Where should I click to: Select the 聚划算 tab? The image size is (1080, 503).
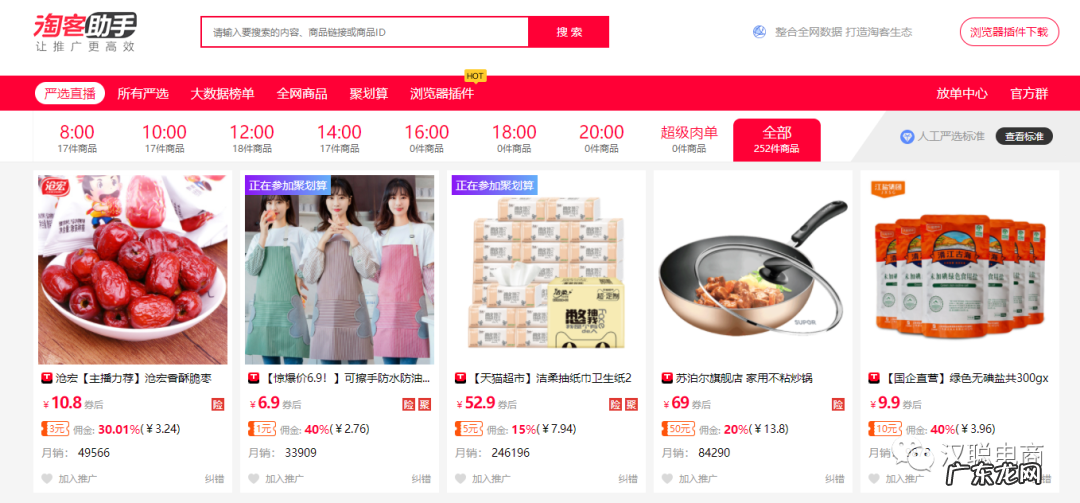368,94
